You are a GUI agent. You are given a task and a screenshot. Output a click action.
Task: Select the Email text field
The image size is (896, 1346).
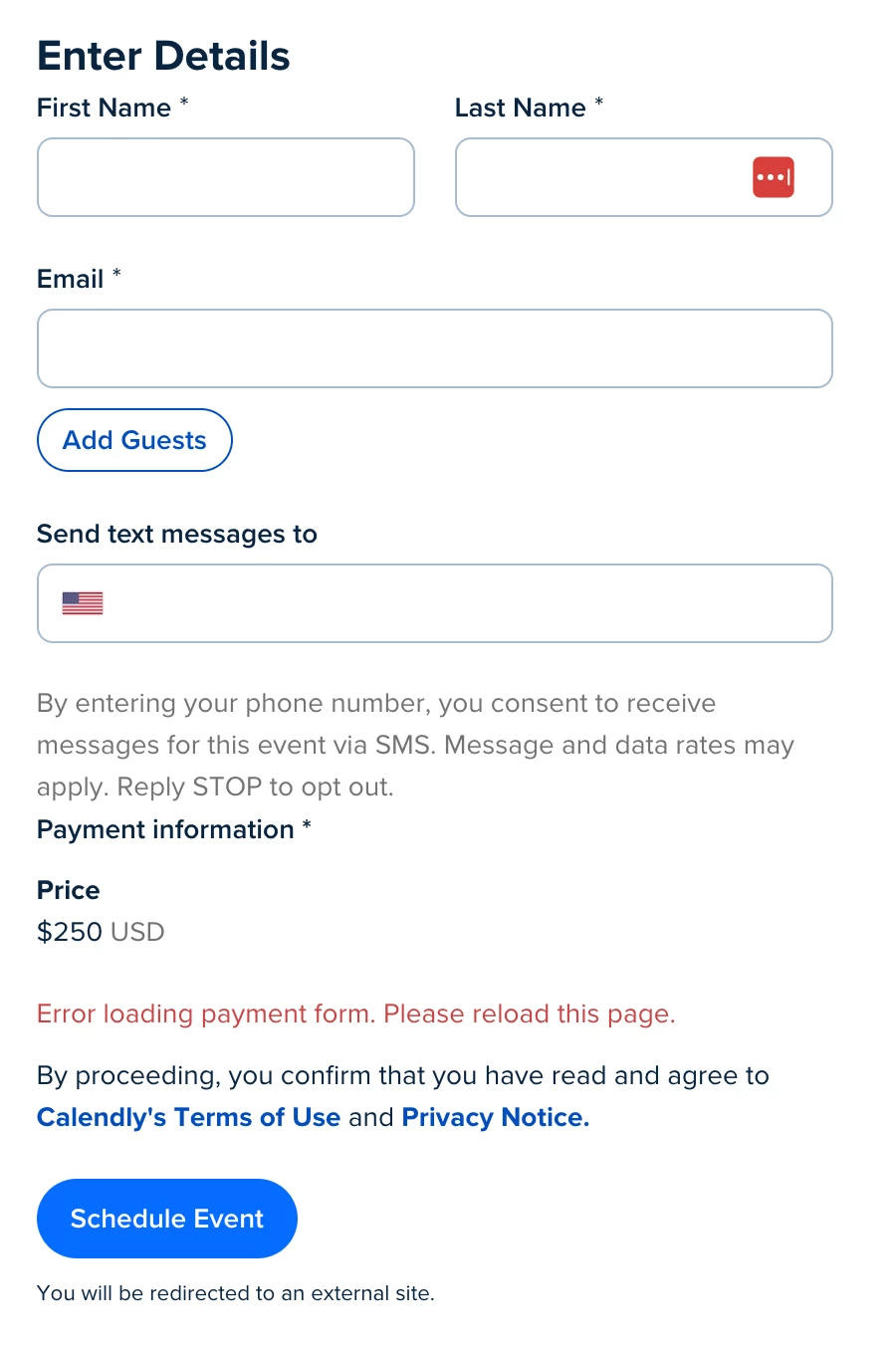pos(434,348)
